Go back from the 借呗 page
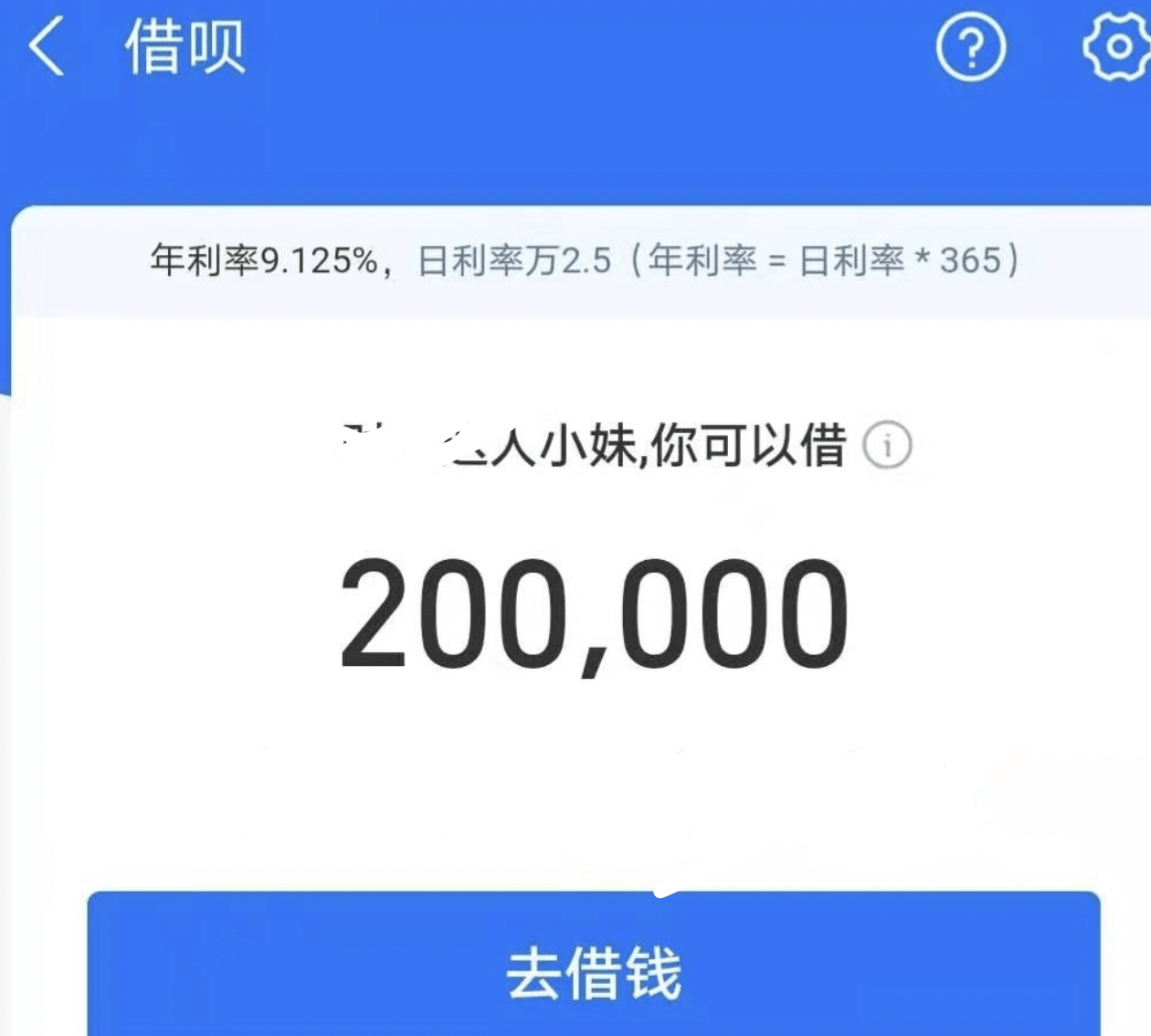The height and width of the screenshot is (1036, 1151). click(46, 47)
